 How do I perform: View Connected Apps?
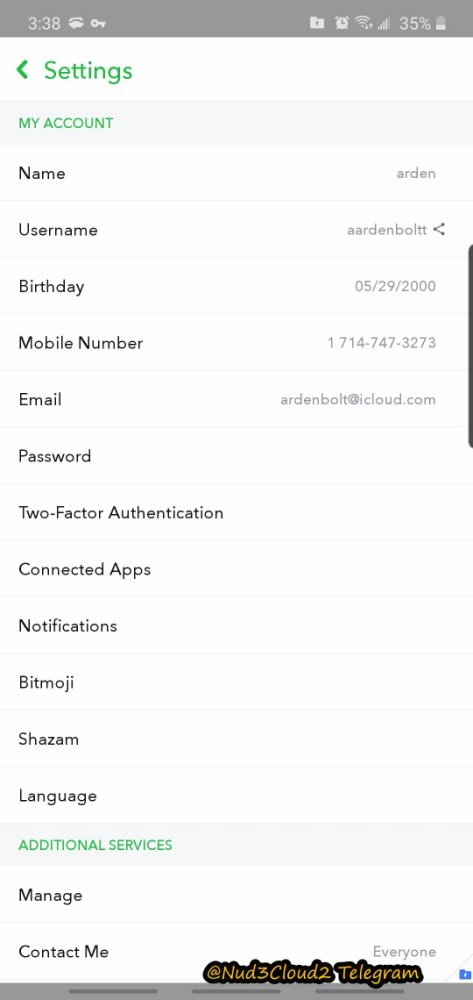tap(236, 569)
